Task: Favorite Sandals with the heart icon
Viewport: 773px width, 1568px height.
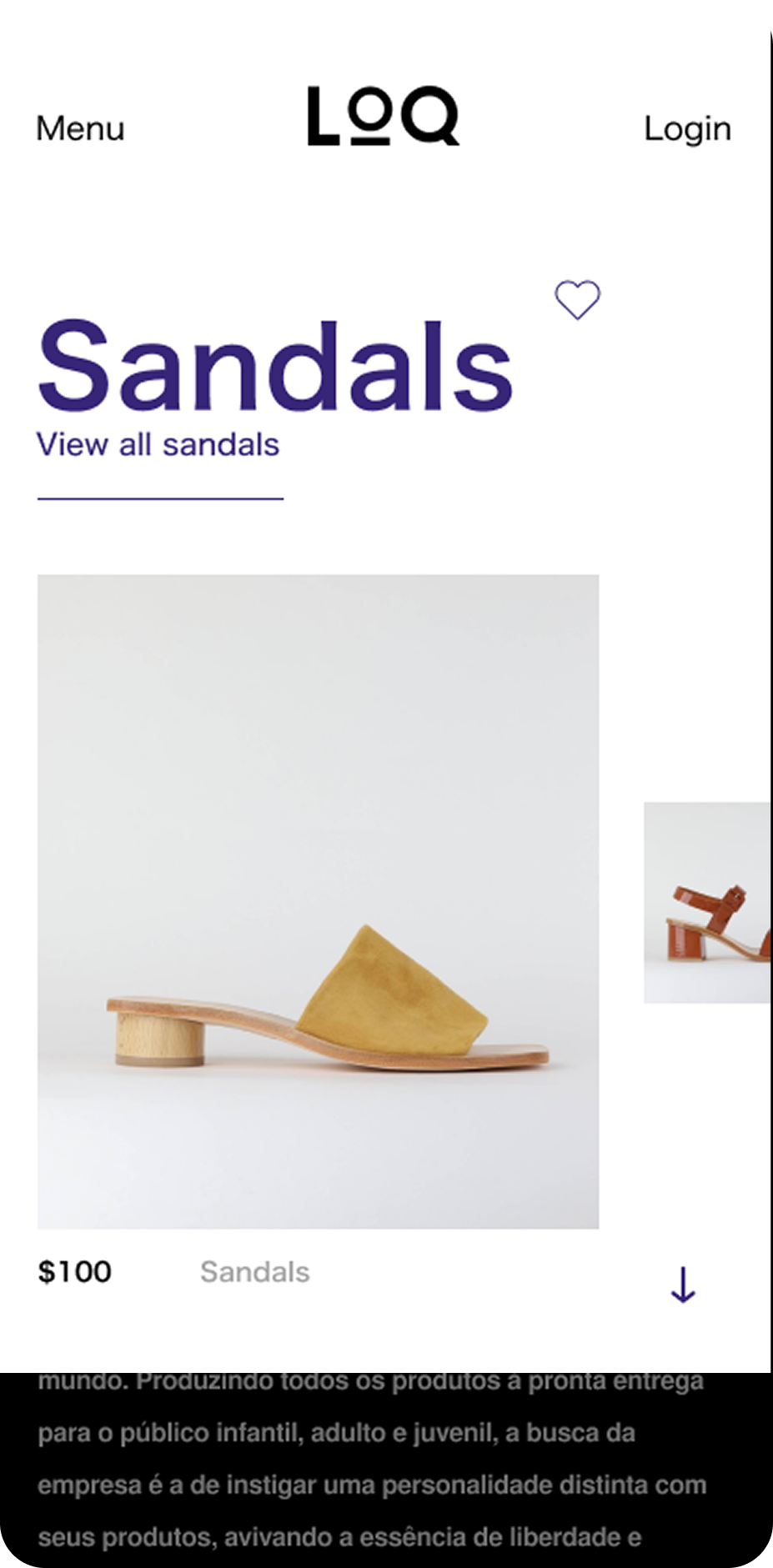Action: click(578, 300)
